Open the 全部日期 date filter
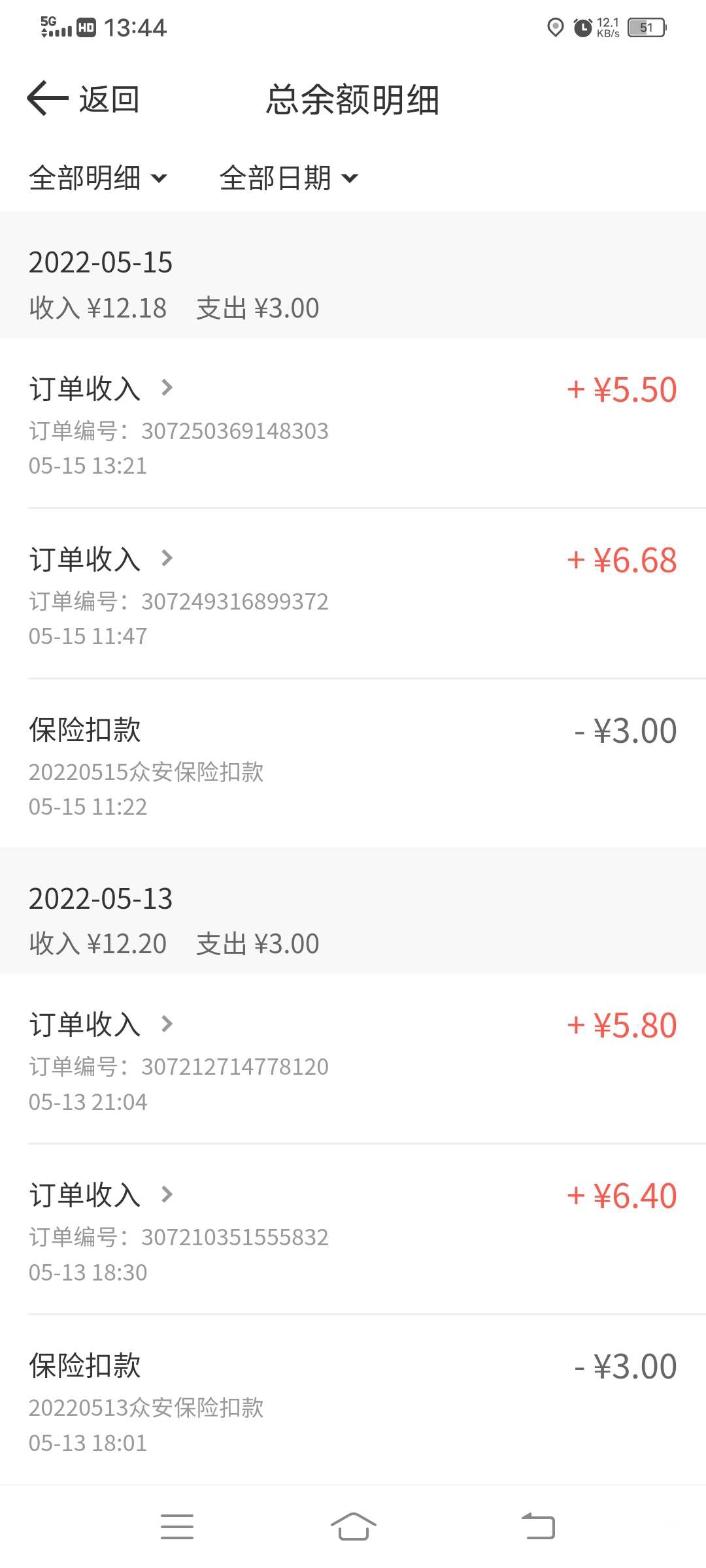The image size is (706, 1568). pos(288,178)
